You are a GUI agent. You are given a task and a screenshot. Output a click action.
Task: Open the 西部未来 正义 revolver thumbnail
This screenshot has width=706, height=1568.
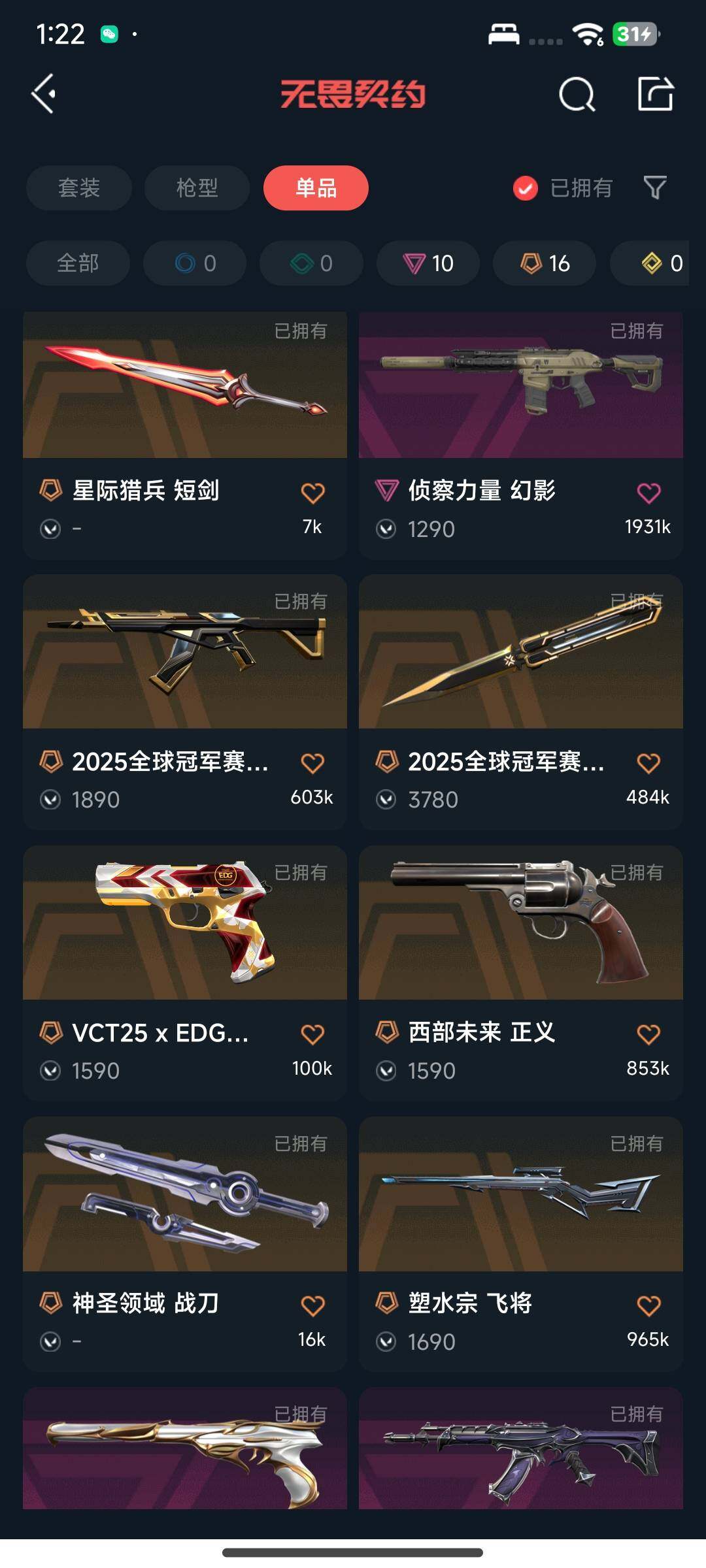520,928
